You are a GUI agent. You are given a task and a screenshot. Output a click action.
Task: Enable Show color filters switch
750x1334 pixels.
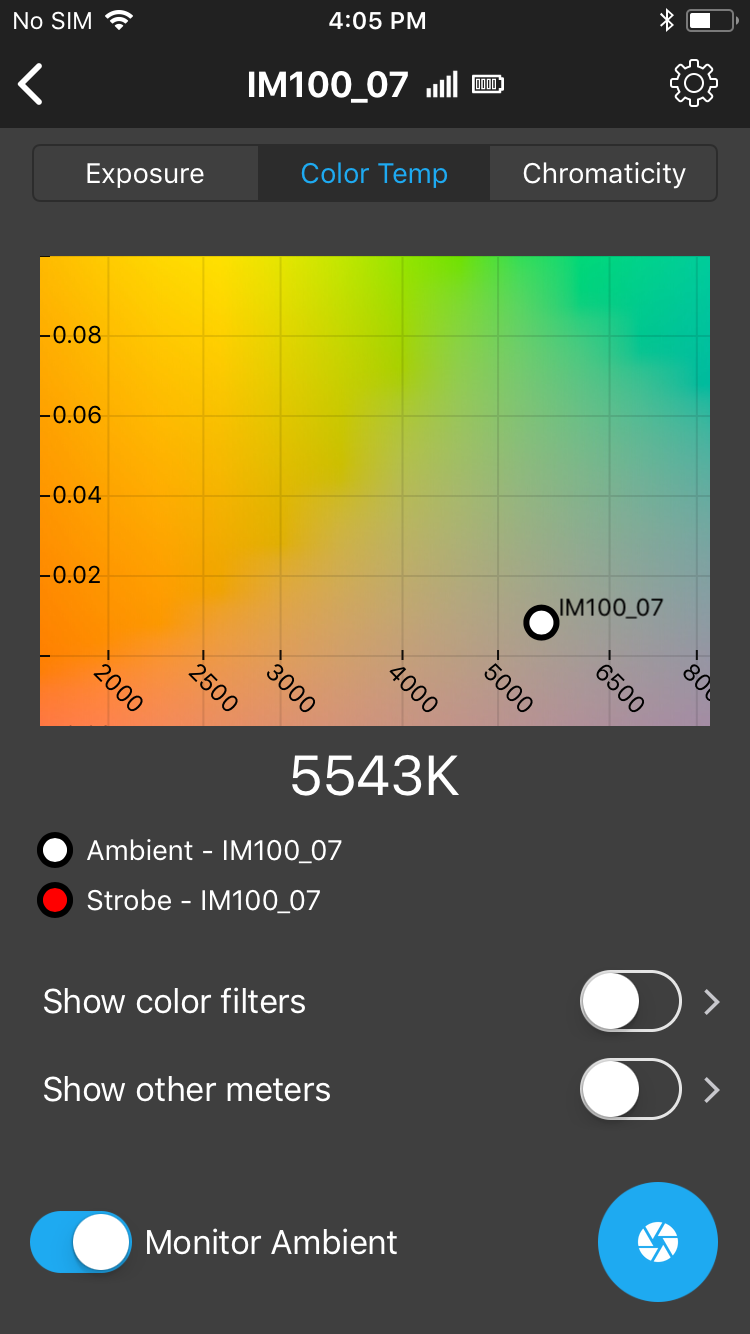(x=630, y=1001)
